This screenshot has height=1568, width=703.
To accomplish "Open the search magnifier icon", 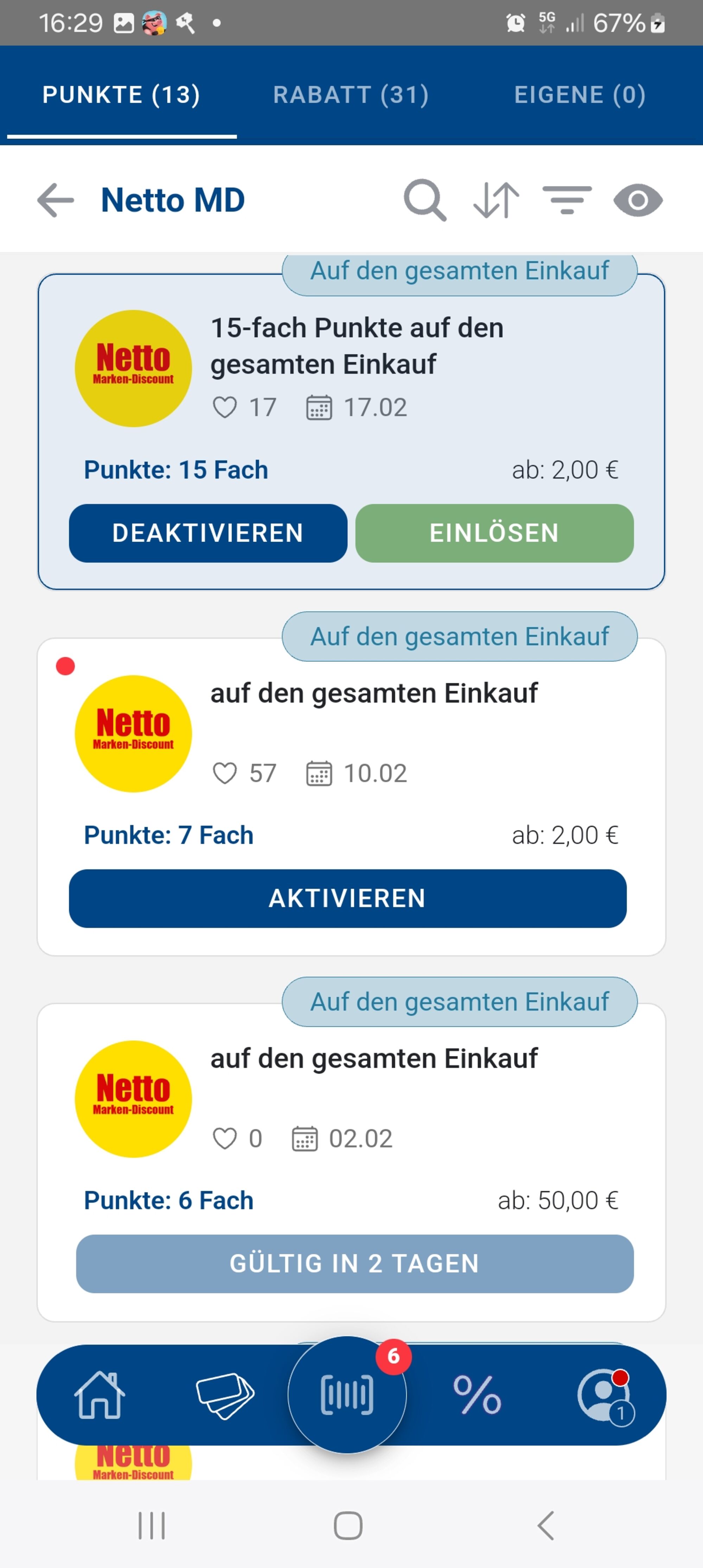I will [425, 200].
